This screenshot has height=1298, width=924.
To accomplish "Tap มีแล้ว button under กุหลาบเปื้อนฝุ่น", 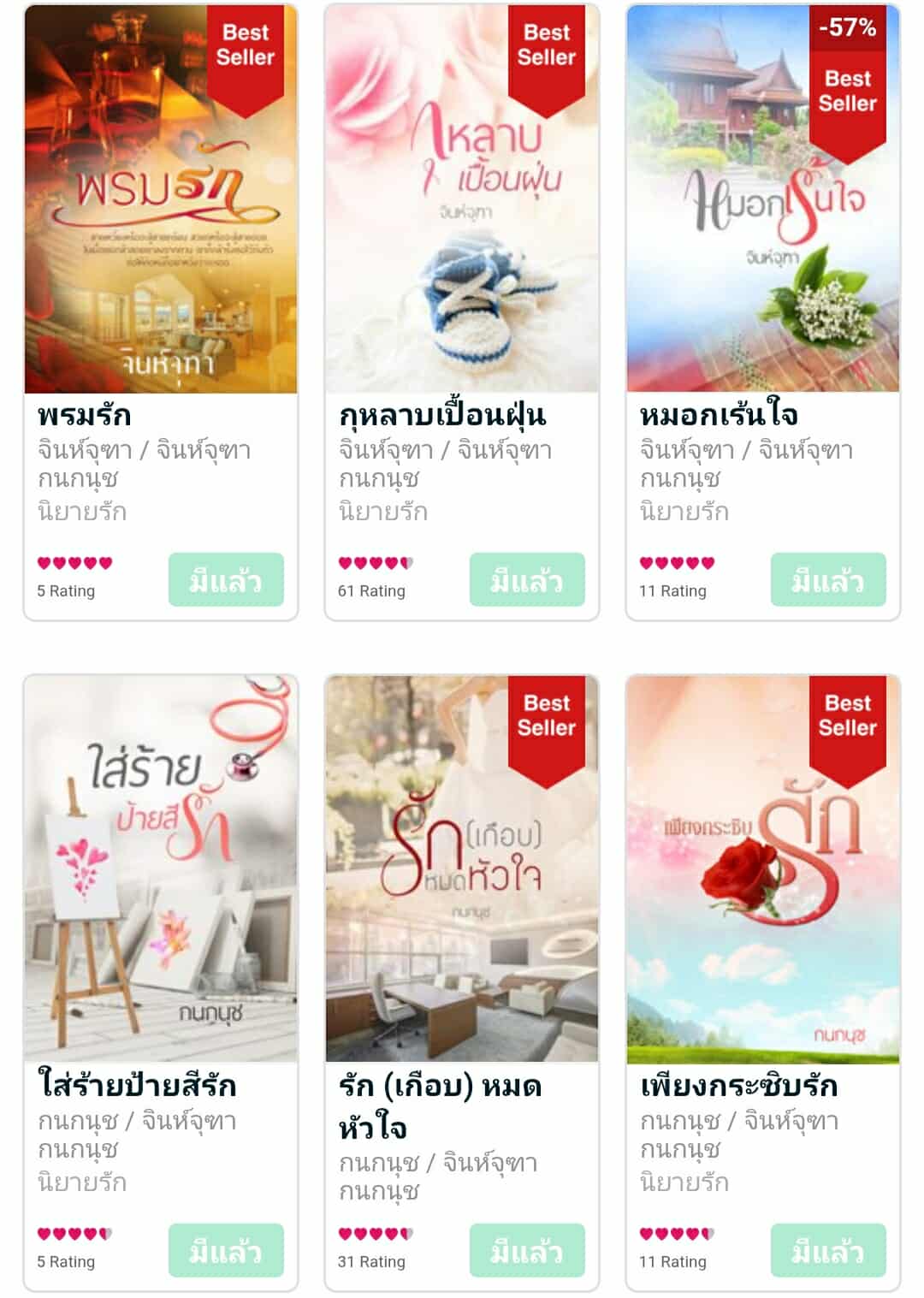I will tap(527, 580).
